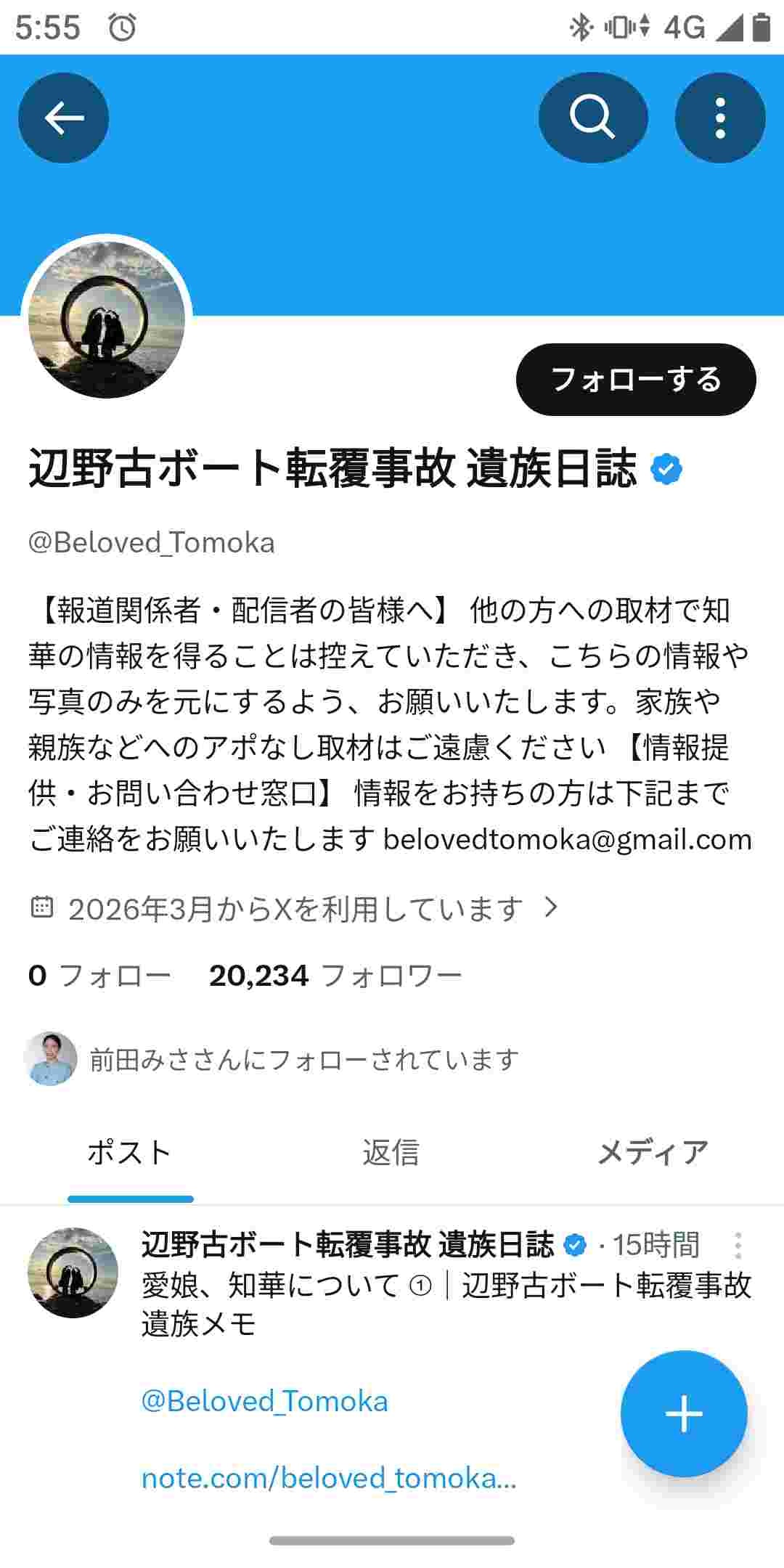View the 20,234 フォロワー list
This screenshot has height=1568, width=784.
[x=335, y=976]
